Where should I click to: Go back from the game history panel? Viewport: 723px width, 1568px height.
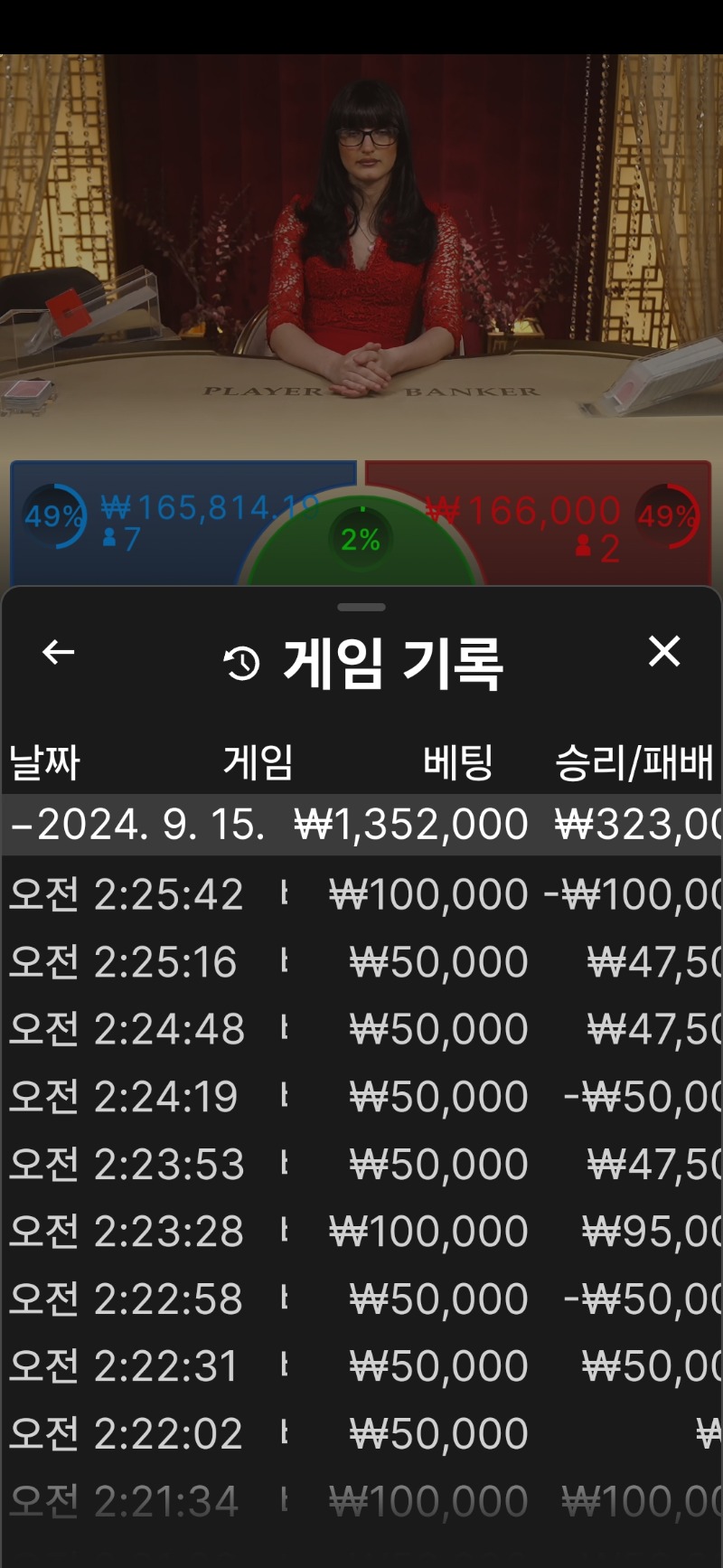click(59, 652)
